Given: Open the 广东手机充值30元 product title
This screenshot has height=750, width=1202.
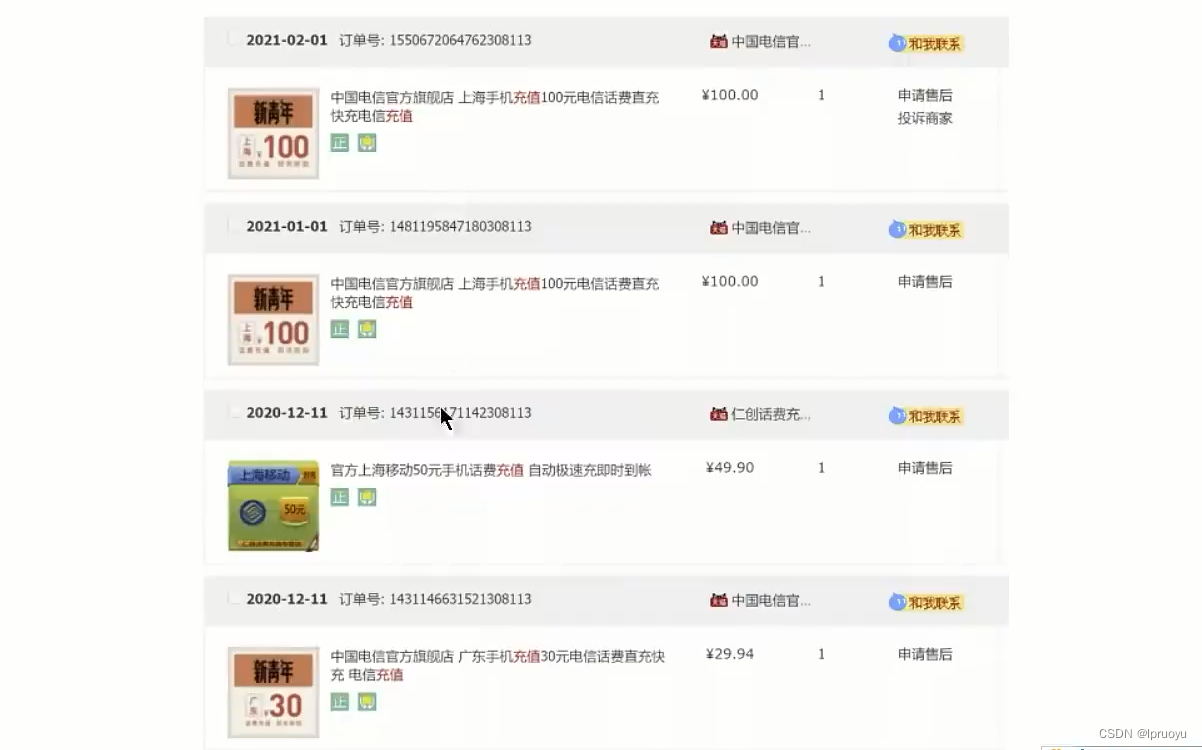Looking at the screenshot, I should [497, 657].
